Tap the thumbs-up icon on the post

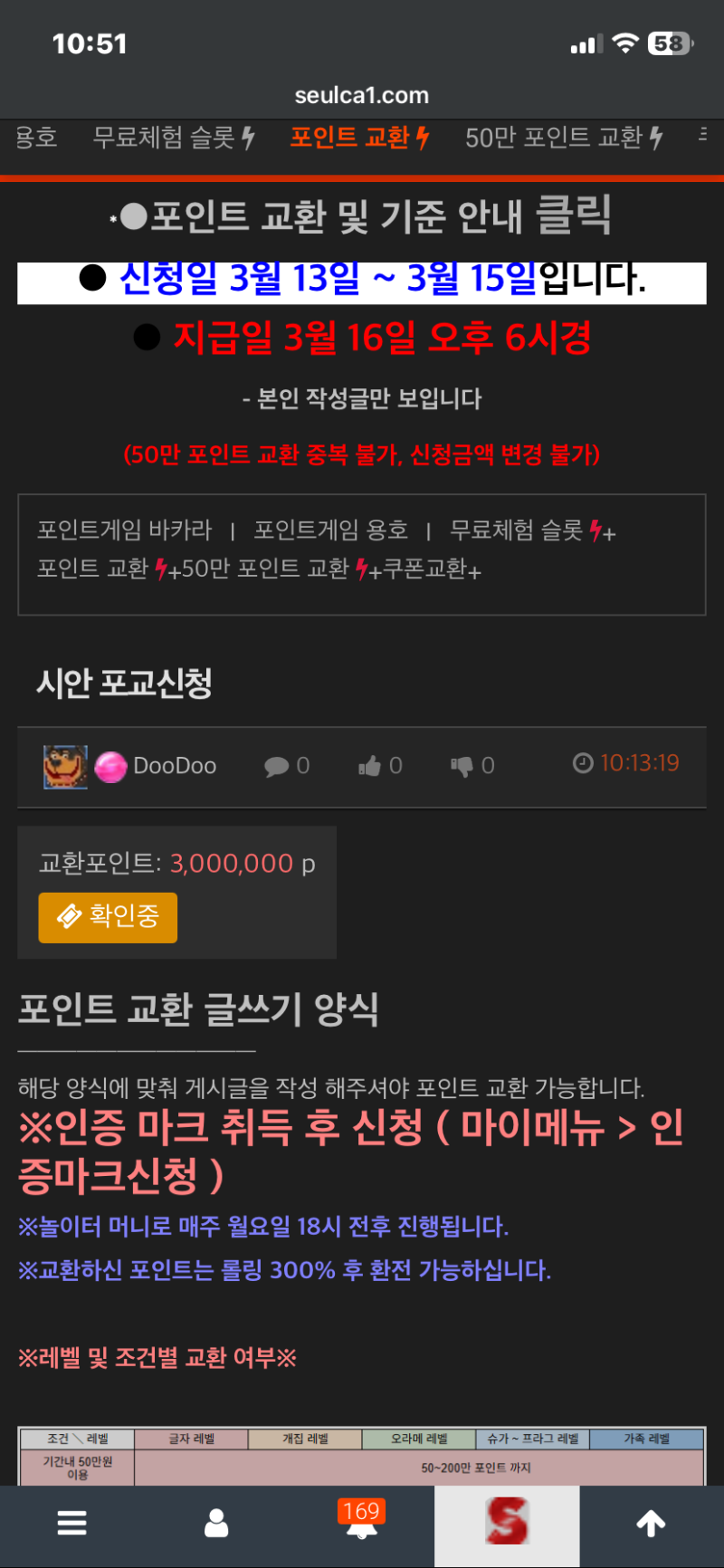pyautogui.click(x=369, y=767)
